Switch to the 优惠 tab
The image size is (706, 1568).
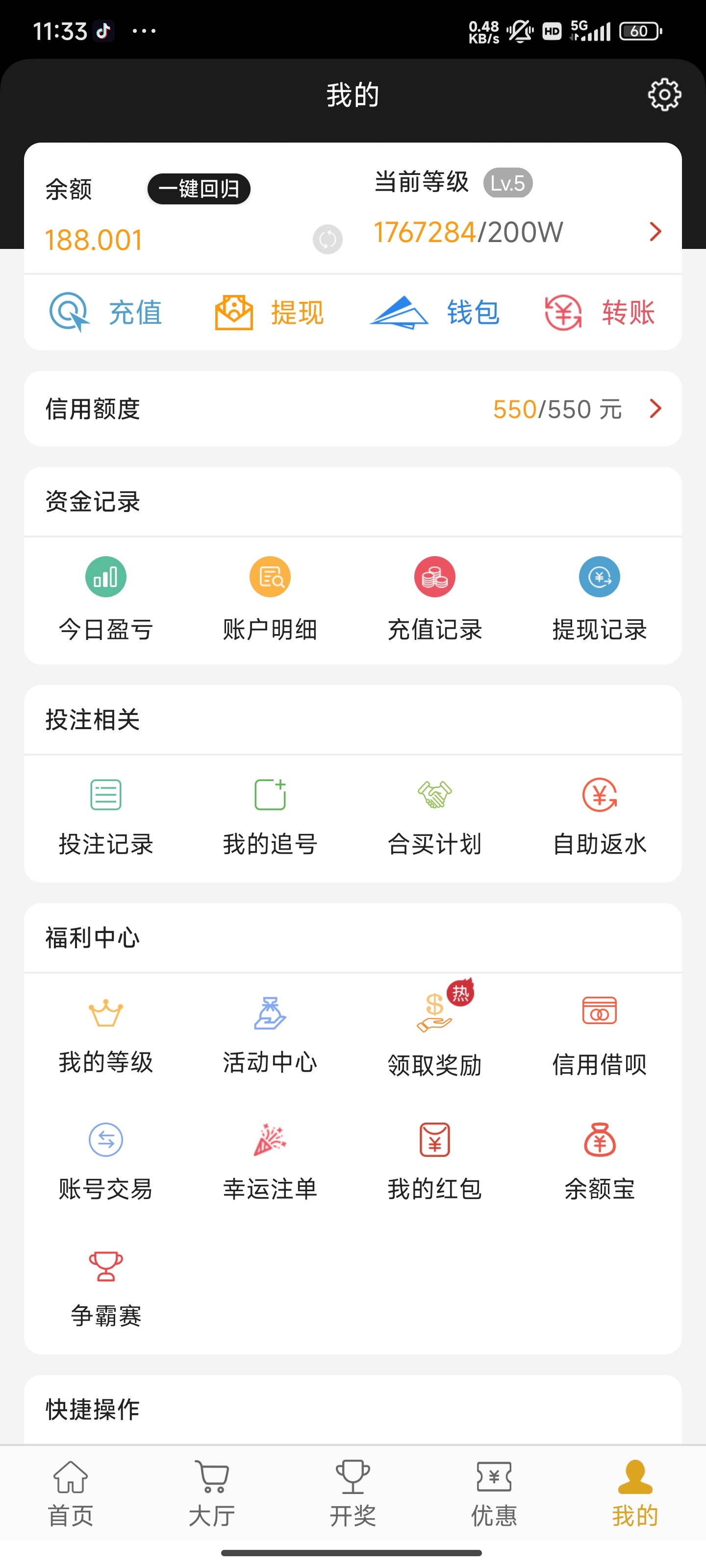(x=494, y=1494)
